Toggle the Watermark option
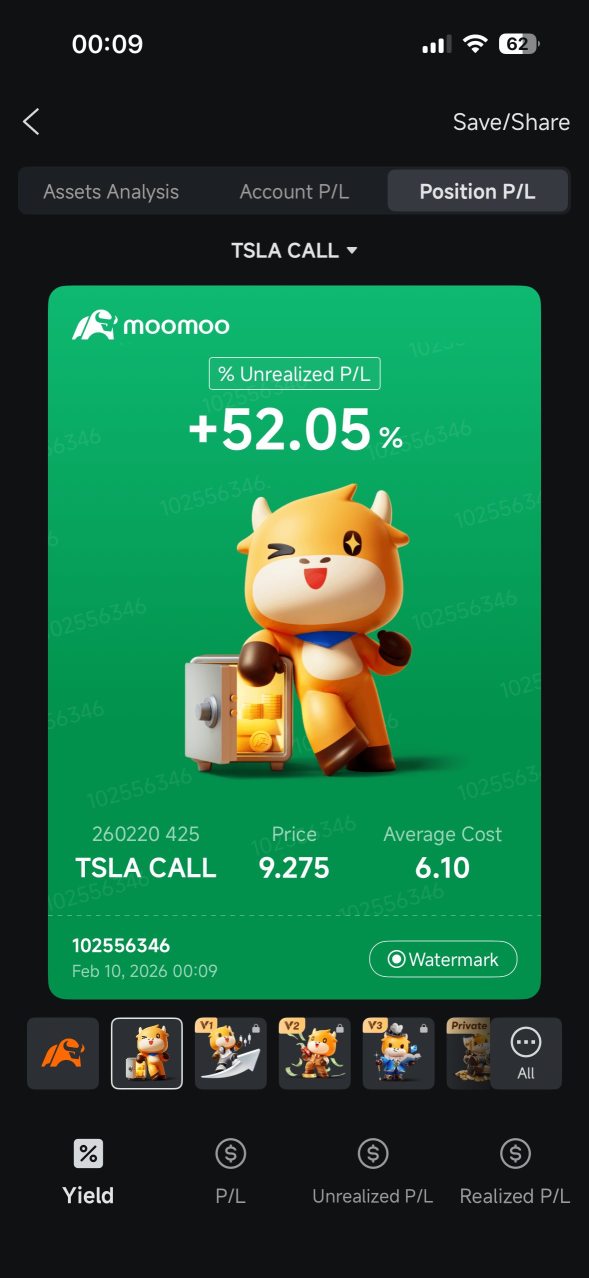This screenshot has height=1278, width=589. tap(443, 959)
